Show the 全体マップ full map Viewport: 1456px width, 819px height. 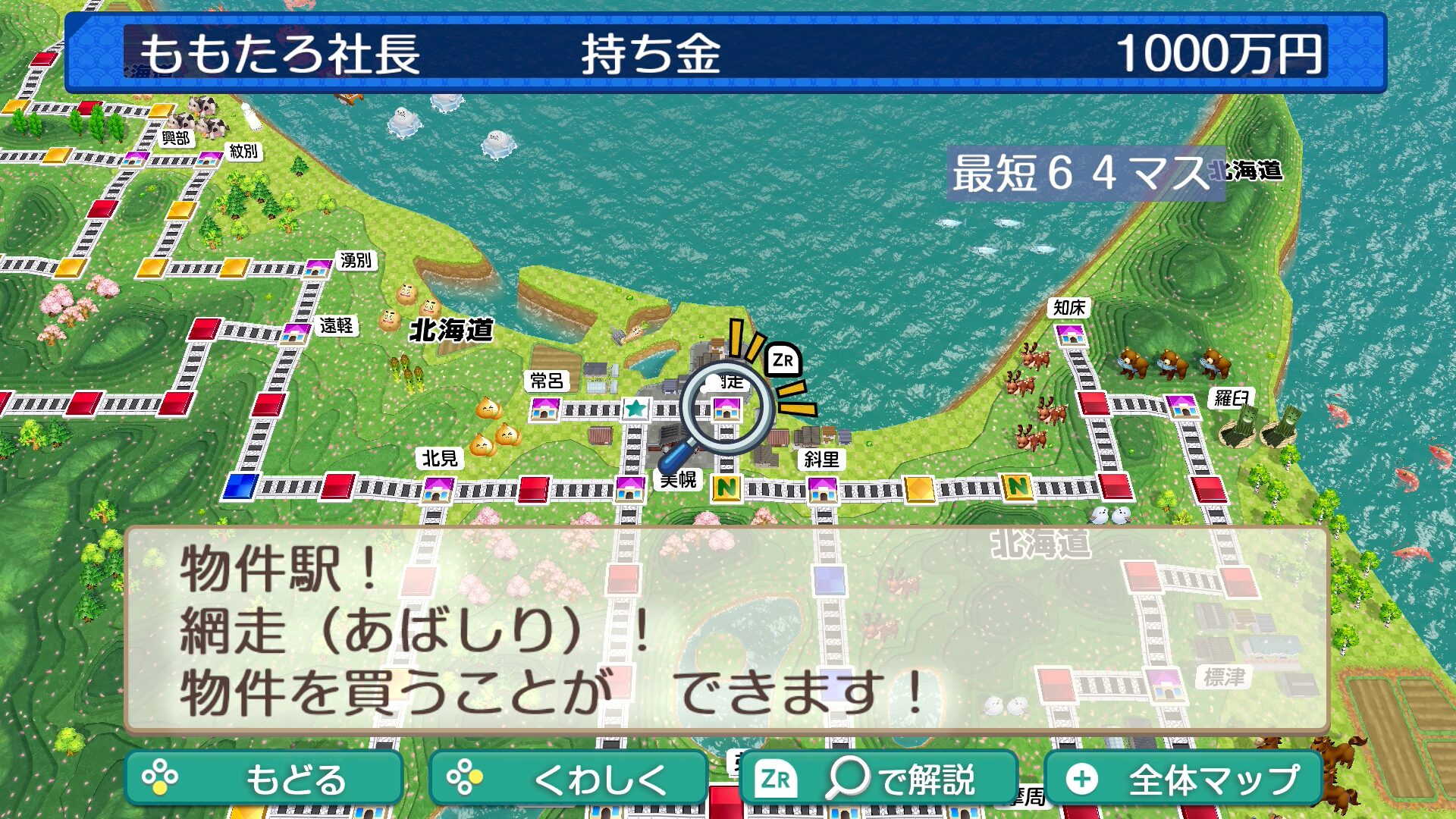pos(1183,779)
